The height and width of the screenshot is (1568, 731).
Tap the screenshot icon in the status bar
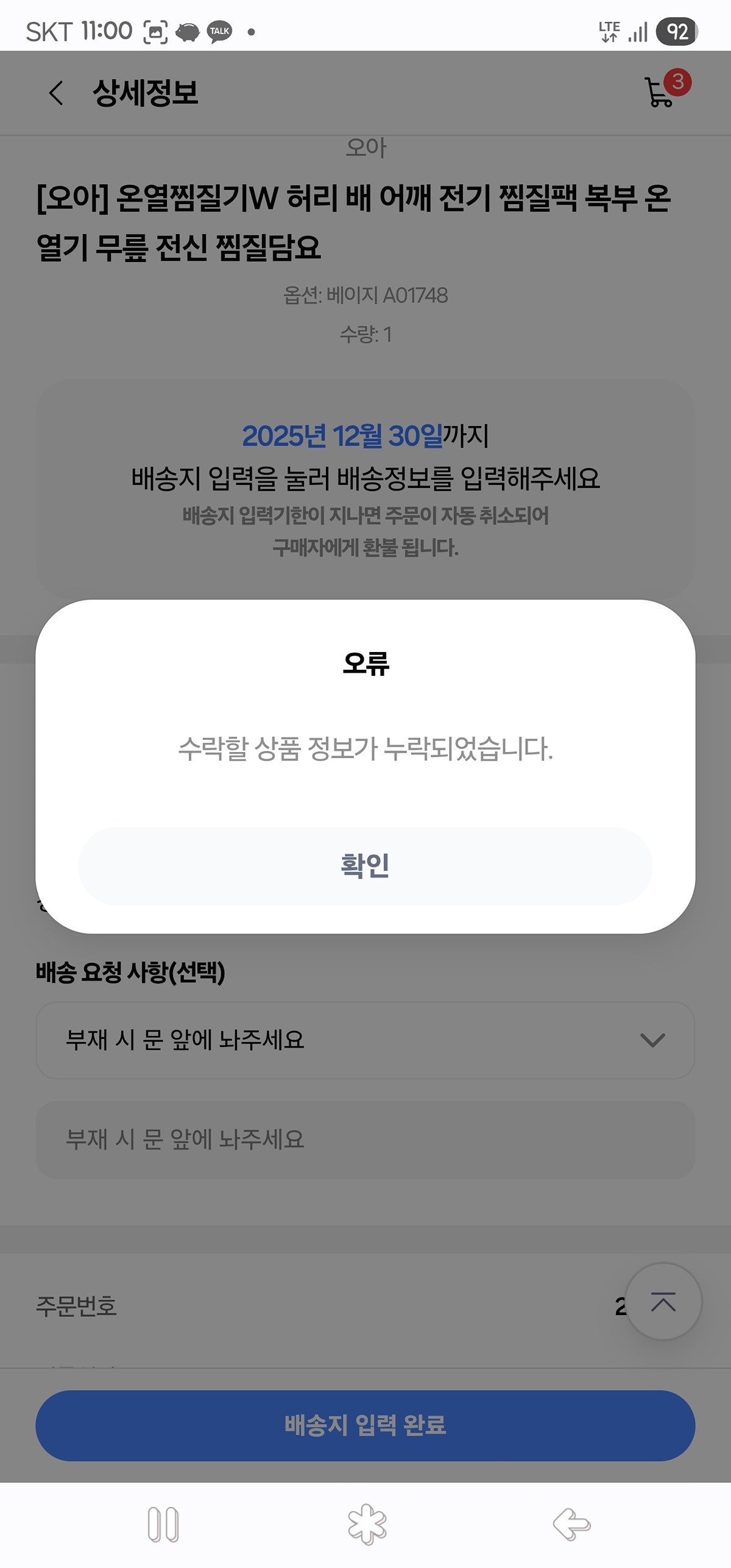tap(157, 30)
